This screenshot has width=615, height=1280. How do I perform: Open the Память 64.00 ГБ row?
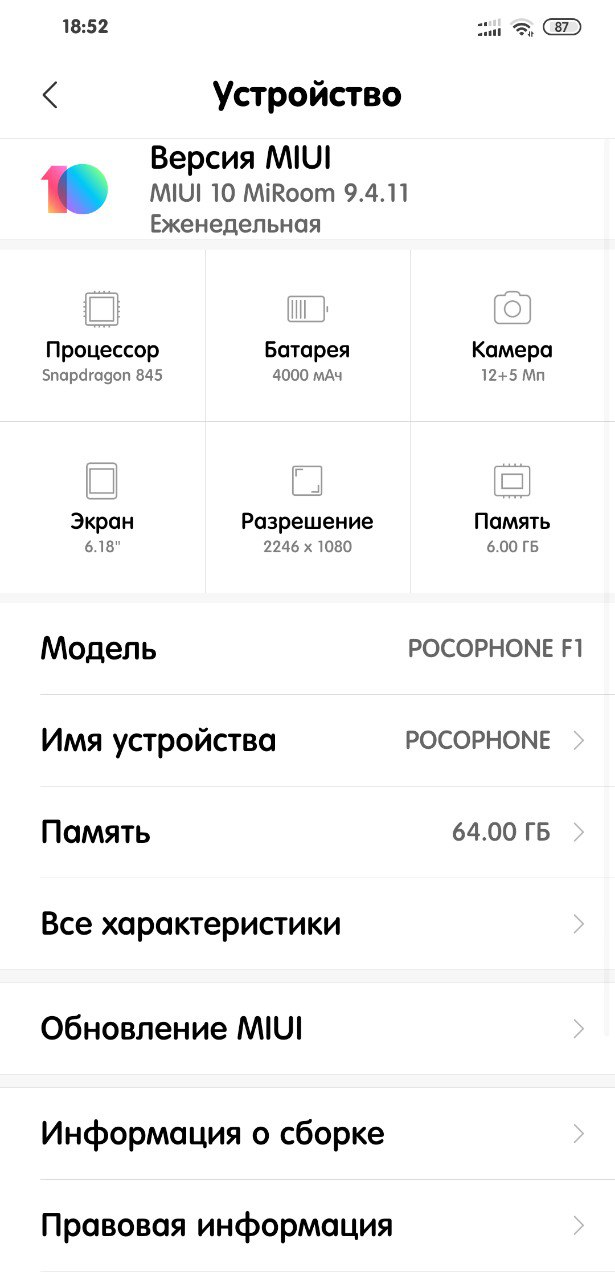point(307,832)
